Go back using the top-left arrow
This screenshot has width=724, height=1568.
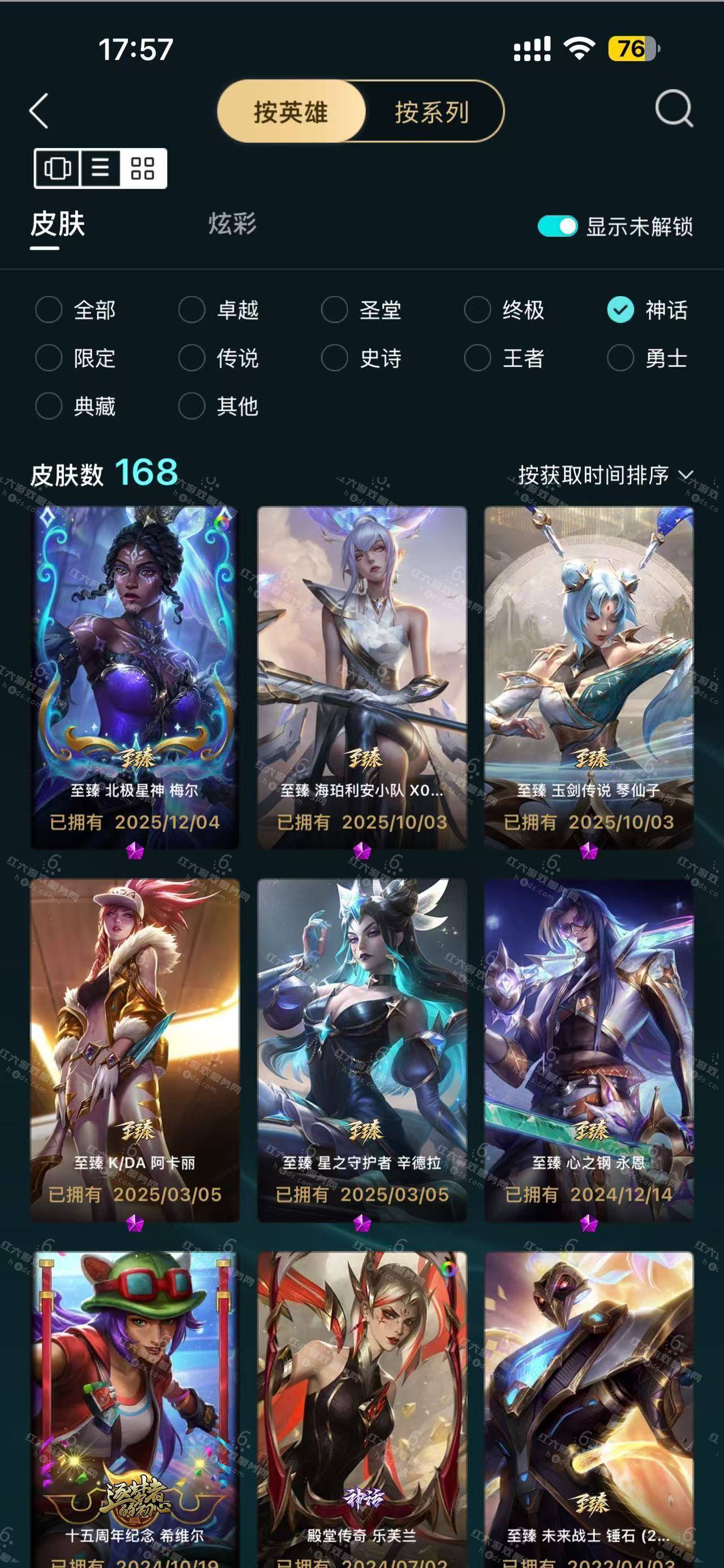pos(39,111)
